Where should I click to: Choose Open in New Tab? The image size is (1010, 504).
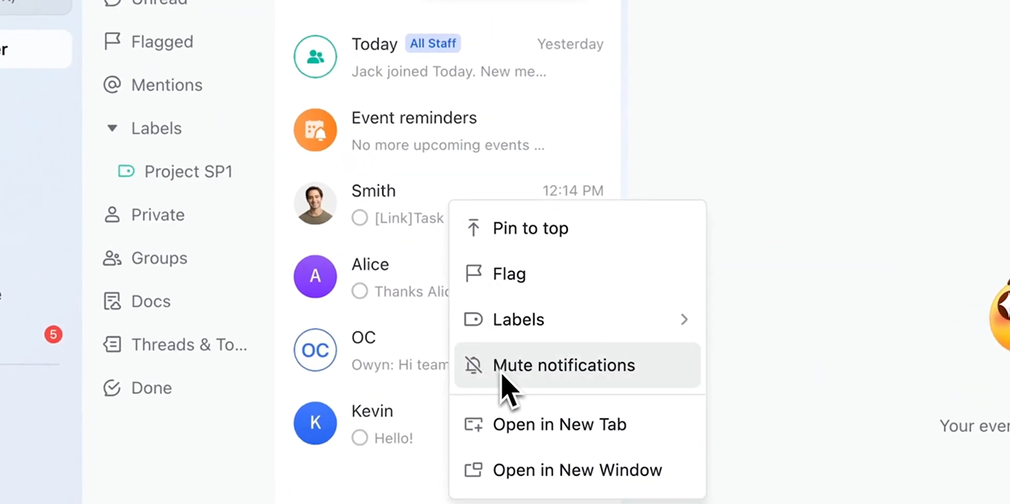coord(559,425)
